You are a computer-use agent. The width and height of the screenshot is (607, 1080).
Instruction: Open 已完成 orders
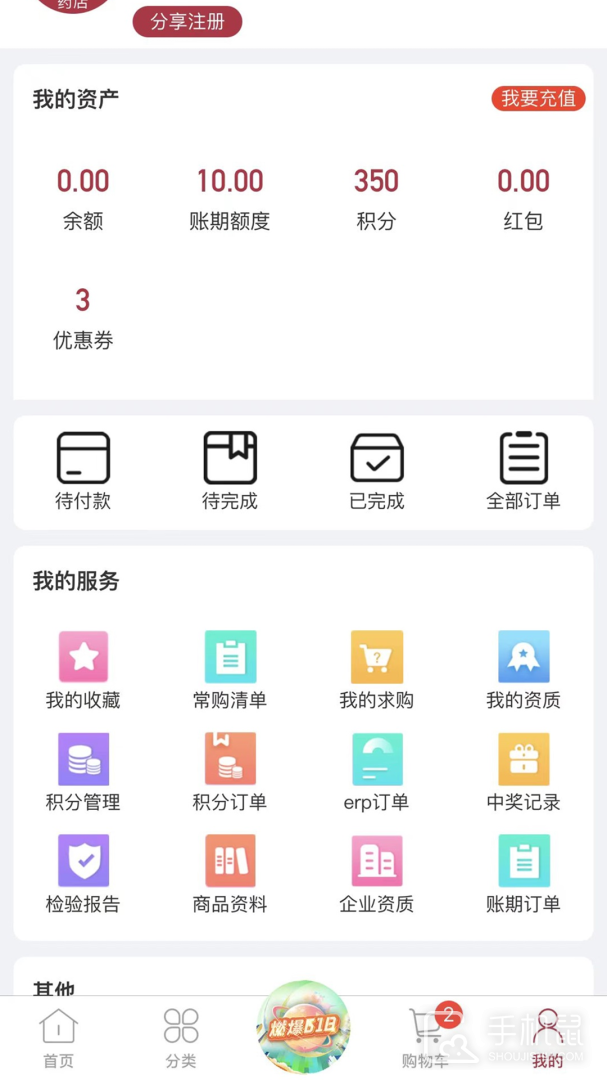377,471
